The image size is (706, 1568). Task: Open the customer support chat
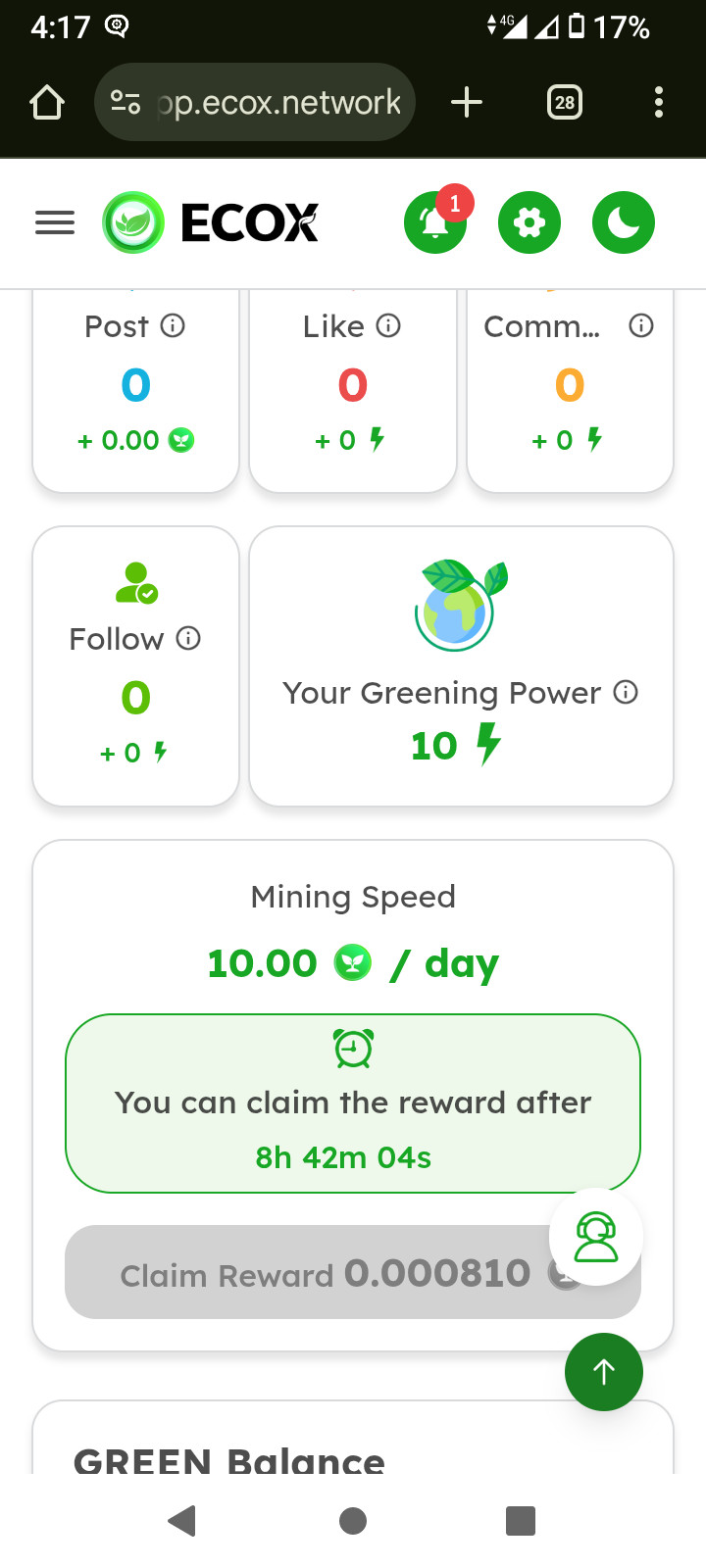[x=596, y=1237]
